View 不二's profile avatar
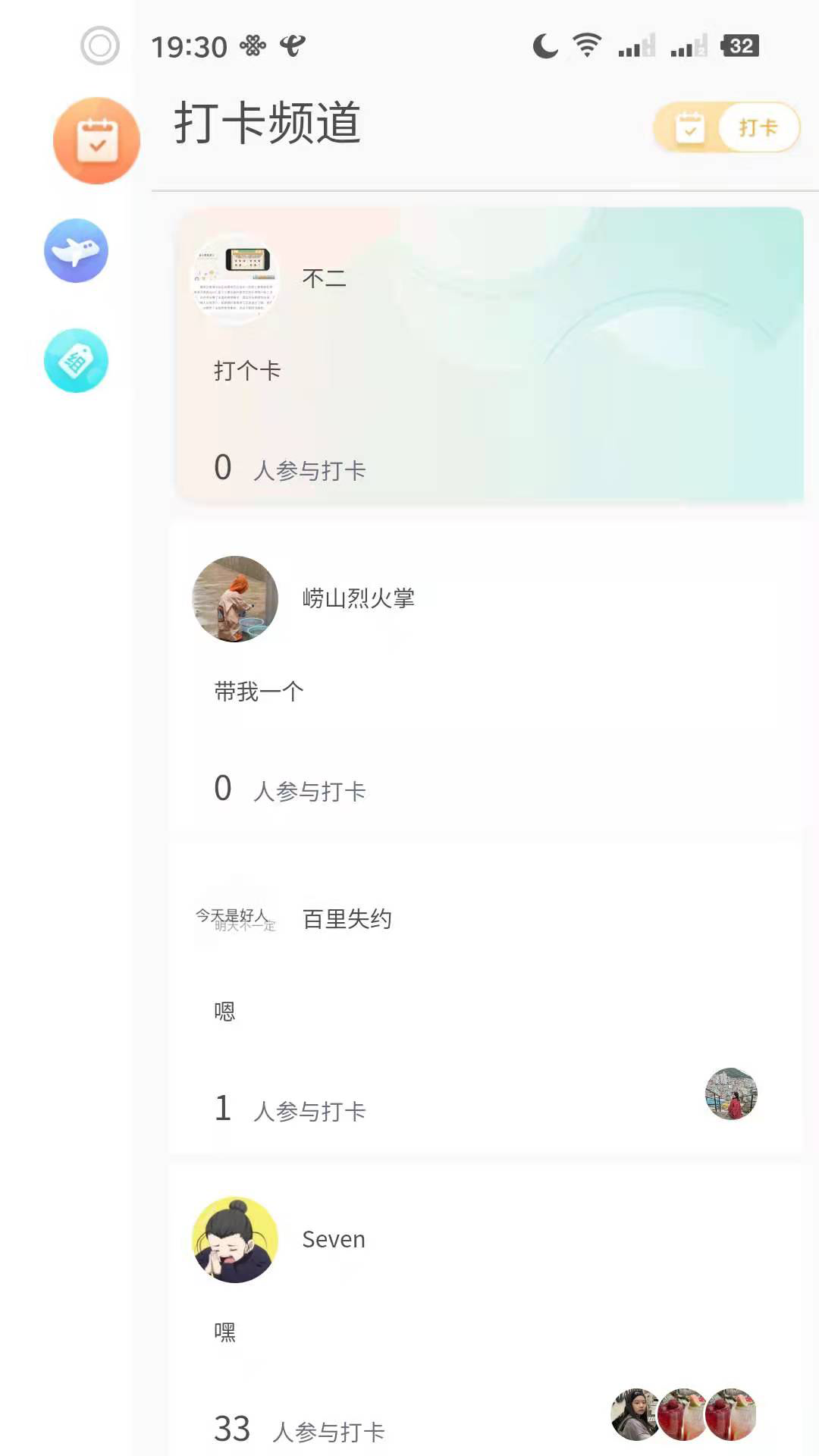The height and width of the screenshot is (1456, 819). 235,278
